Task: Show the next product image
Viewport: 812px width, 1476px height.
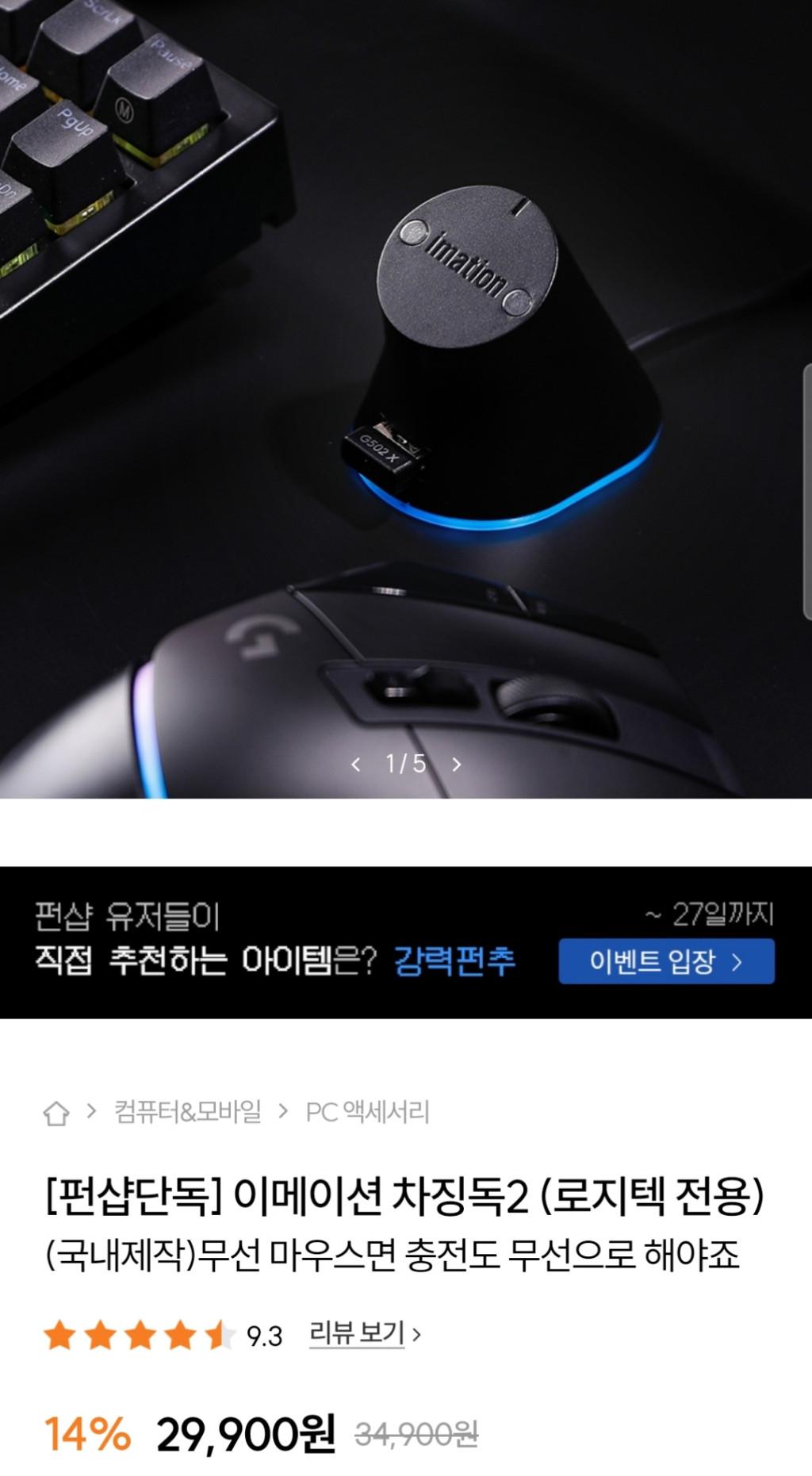Action: [456, 764]
